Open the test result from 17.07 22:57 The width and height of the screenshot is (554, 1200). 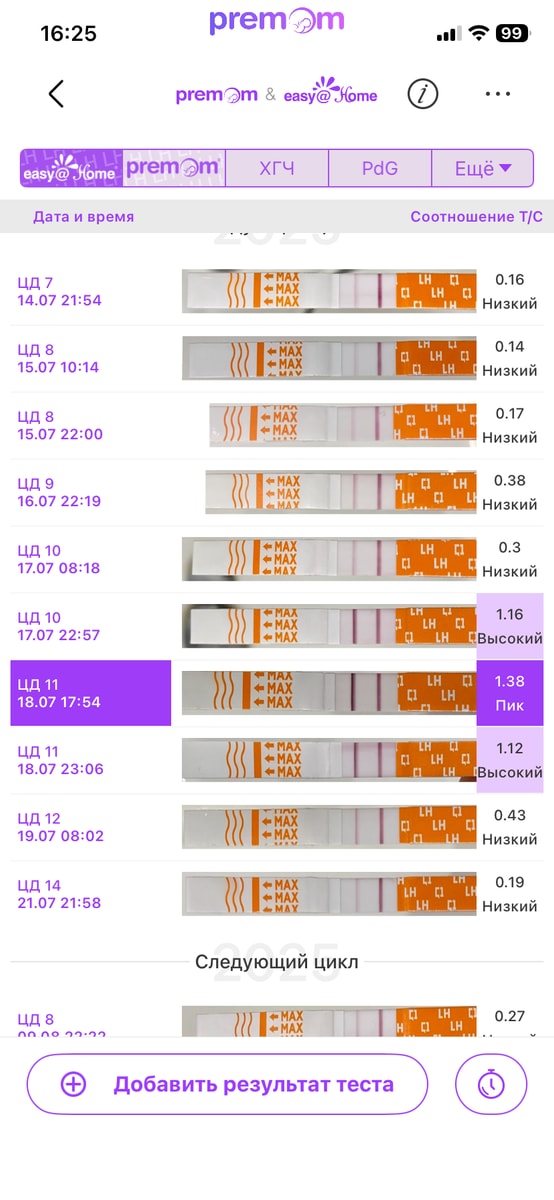[x=277, y=626]
